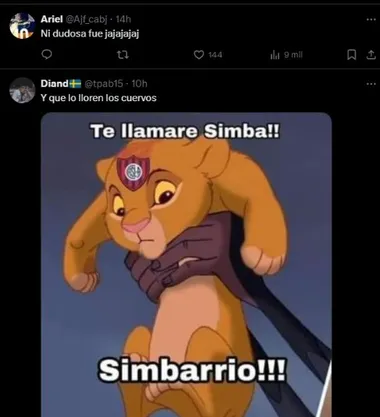Retweet Ariel's post
380x417 pixels.
click(123, 55)
